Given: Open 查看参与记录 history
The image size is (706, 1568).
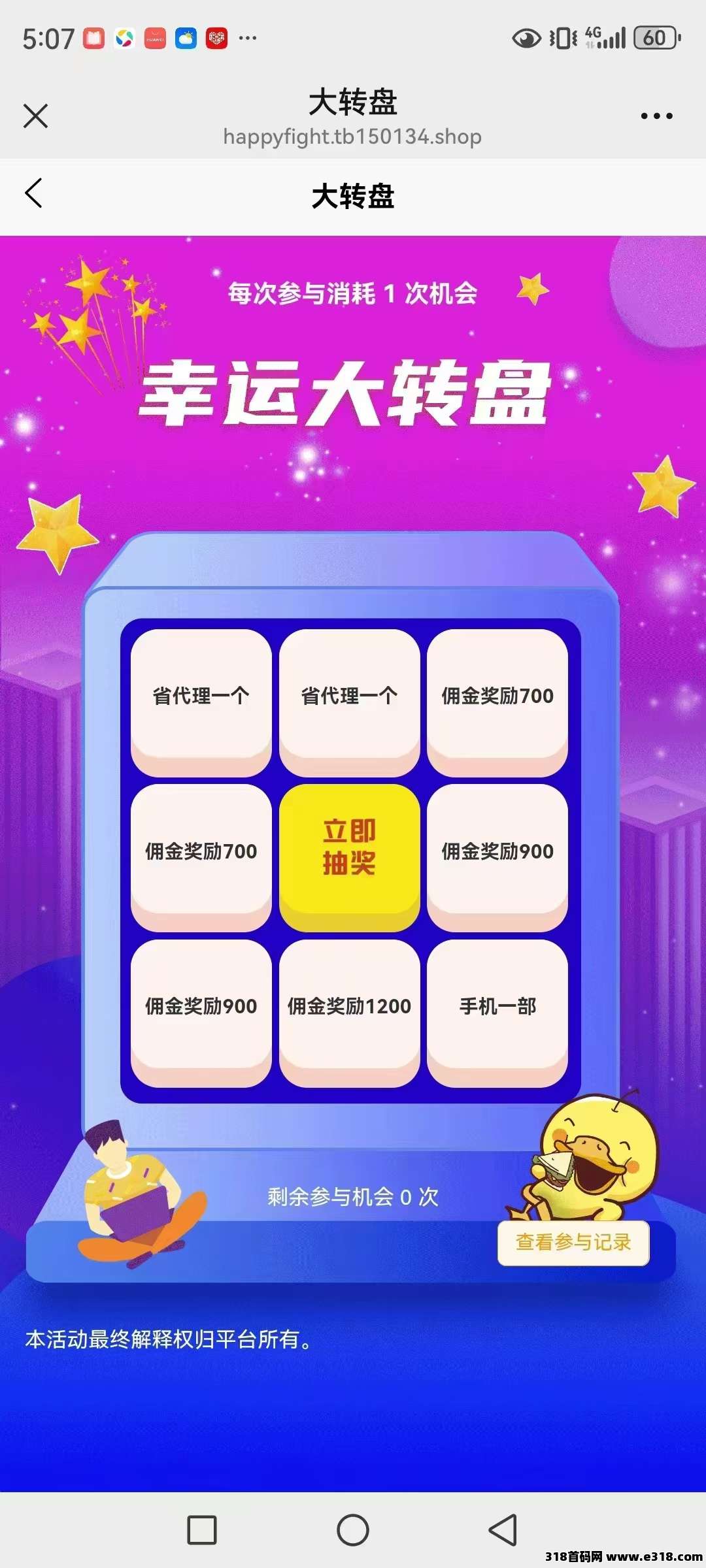Looking at the screenshot, I should pyautogui.click(x=573, y=1243).
